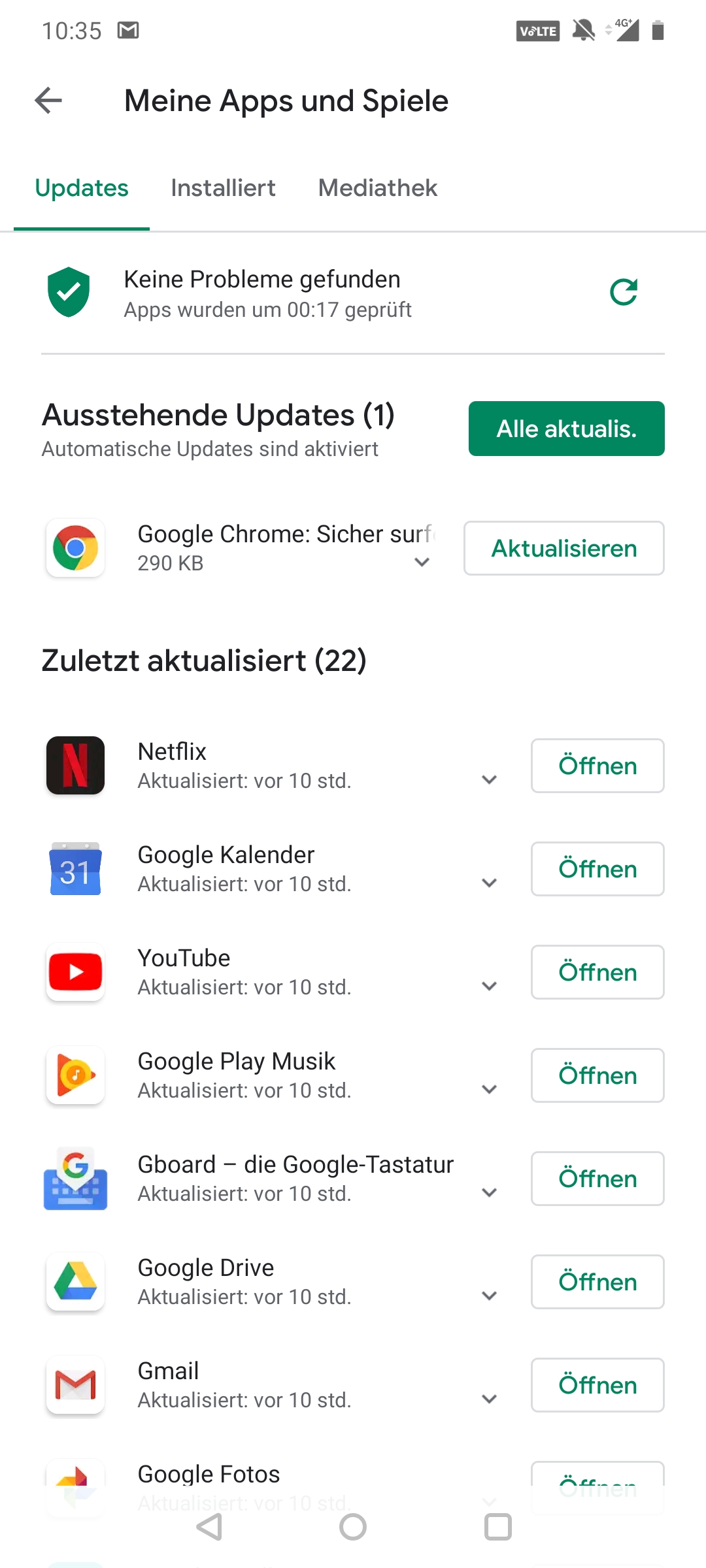Tap the Alle aktualis. button

(x=566, y=429)
